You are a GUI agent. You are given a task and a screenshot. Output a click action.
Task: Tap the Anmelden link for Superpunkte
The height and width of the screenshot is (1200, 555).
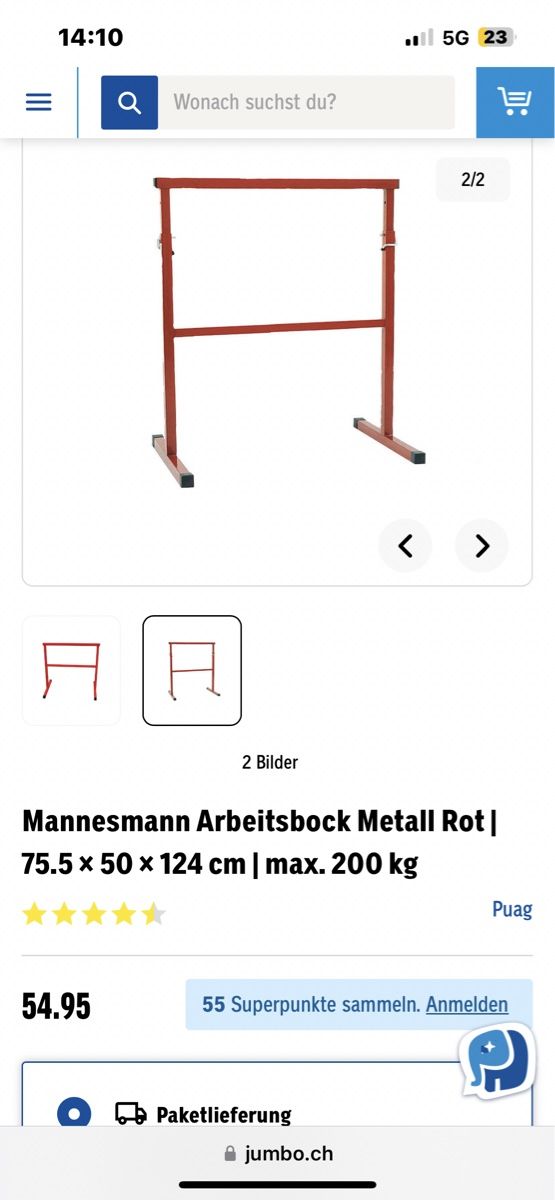click(x=467, y=1004)
